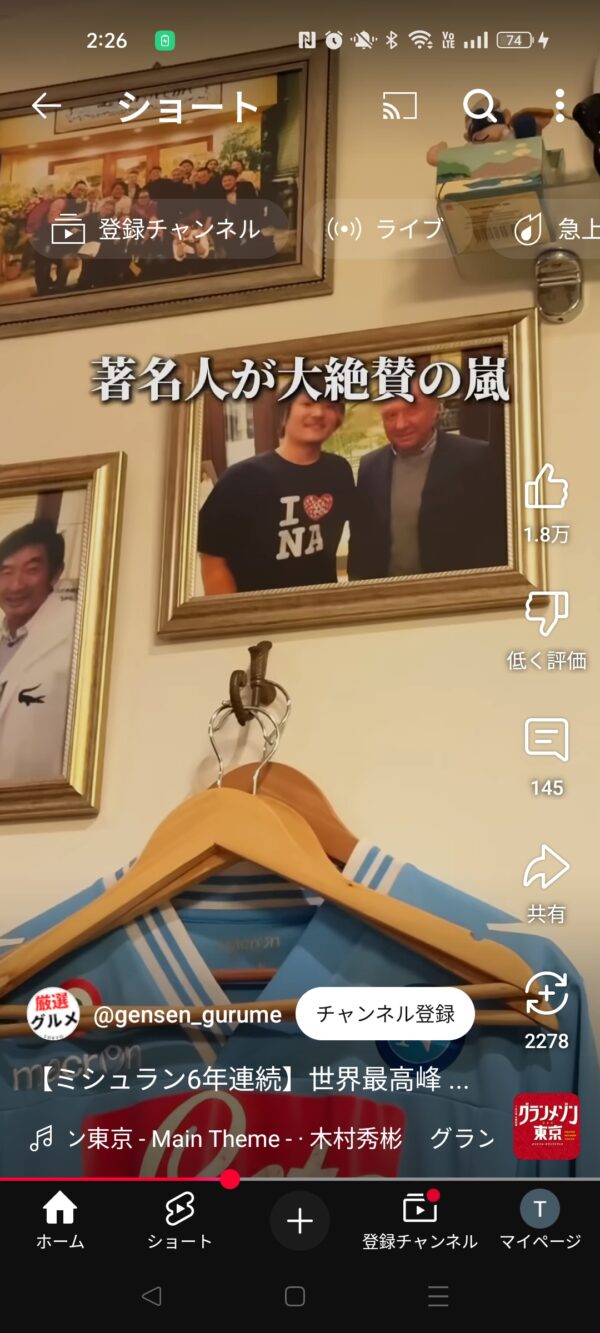Subscribe with the チャンネル登録 button
This screenshot has height=1333, width=600.
pos(385,1014)
